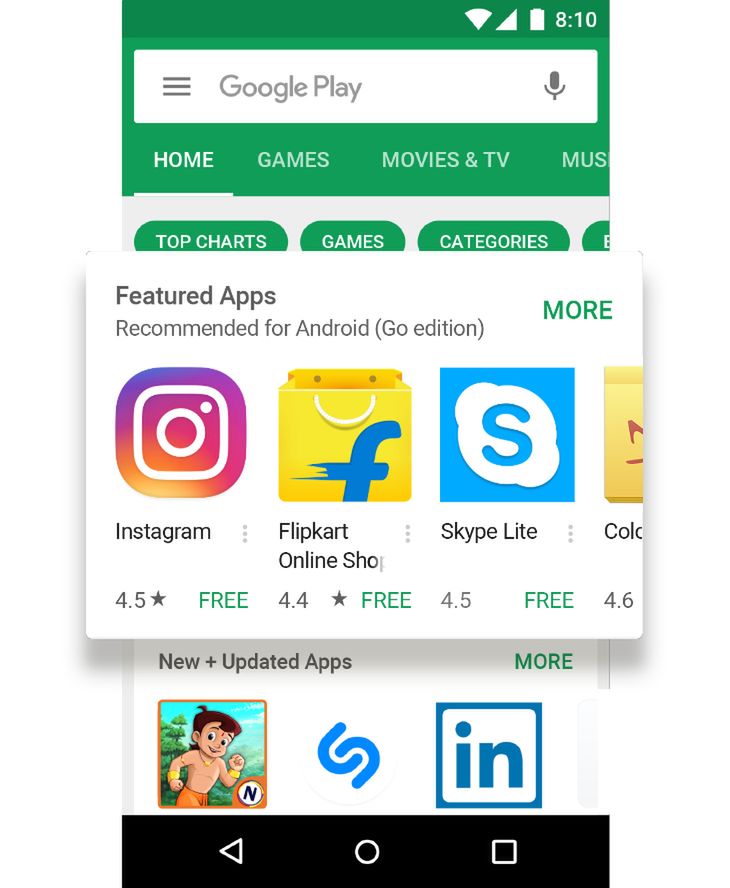View more New + Updated Apps
The image size is (730, 888).
[x=543, y=662]
